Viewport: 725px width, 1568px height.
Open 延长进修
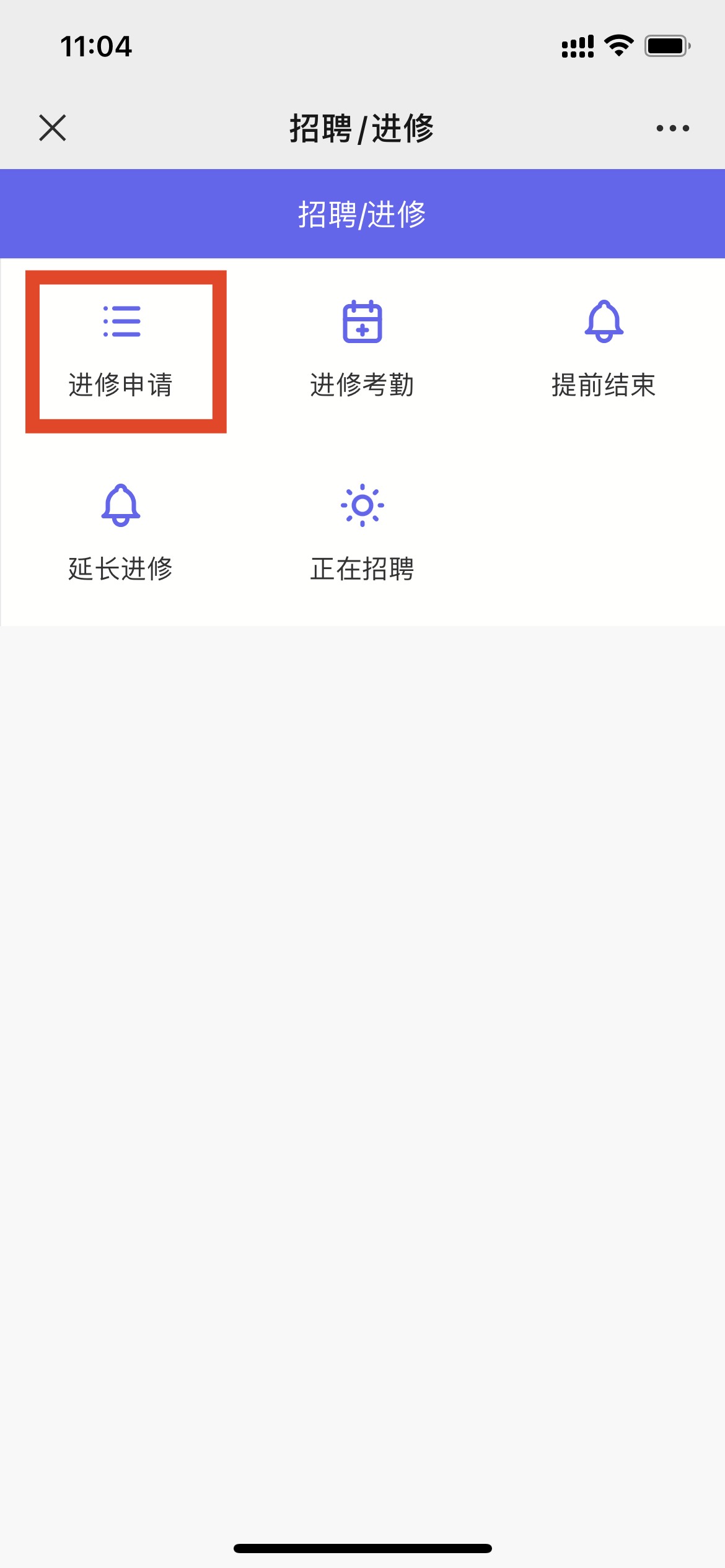tap(121, 533)
